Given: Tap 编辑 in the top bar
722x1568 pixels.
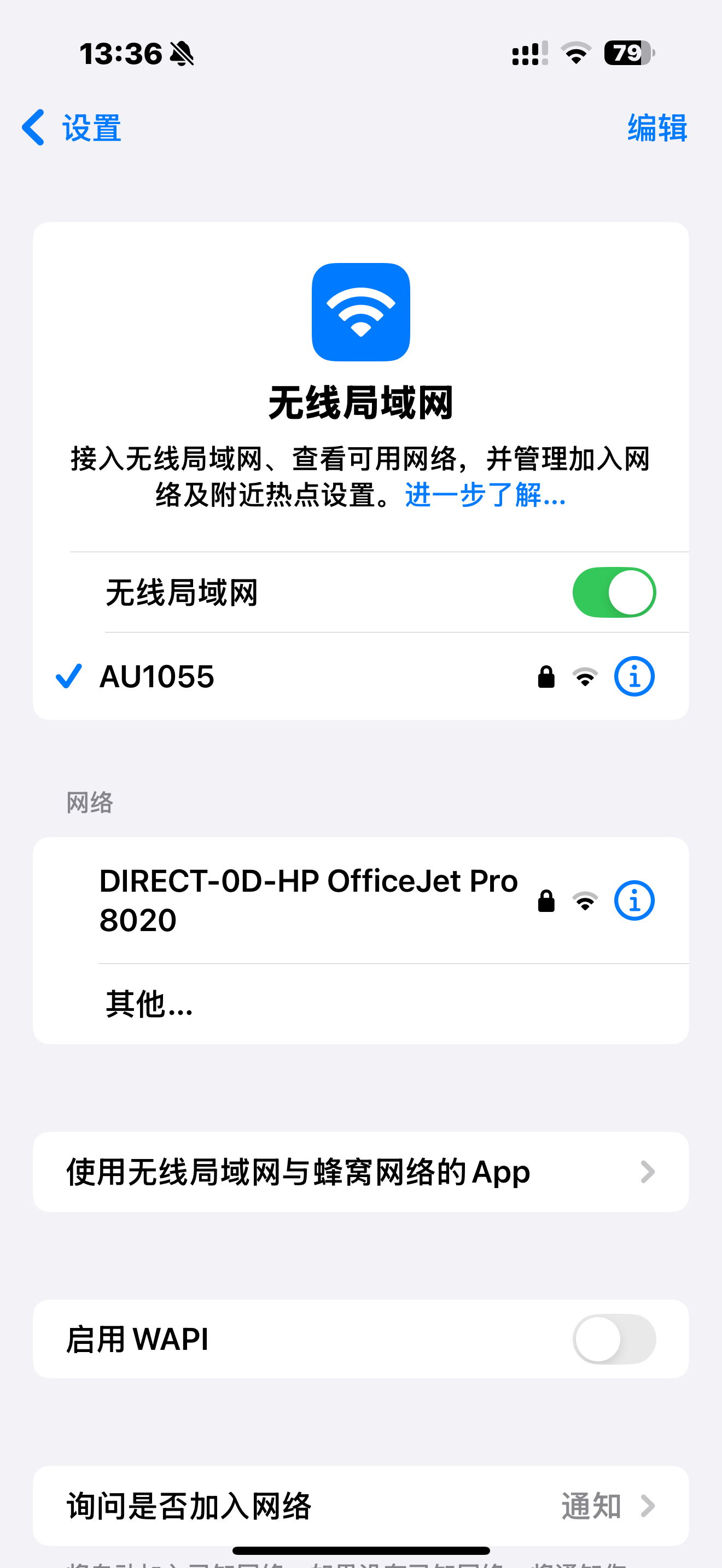Looking at the screenshot, I should pyautogui.click(x=656, y=128).
